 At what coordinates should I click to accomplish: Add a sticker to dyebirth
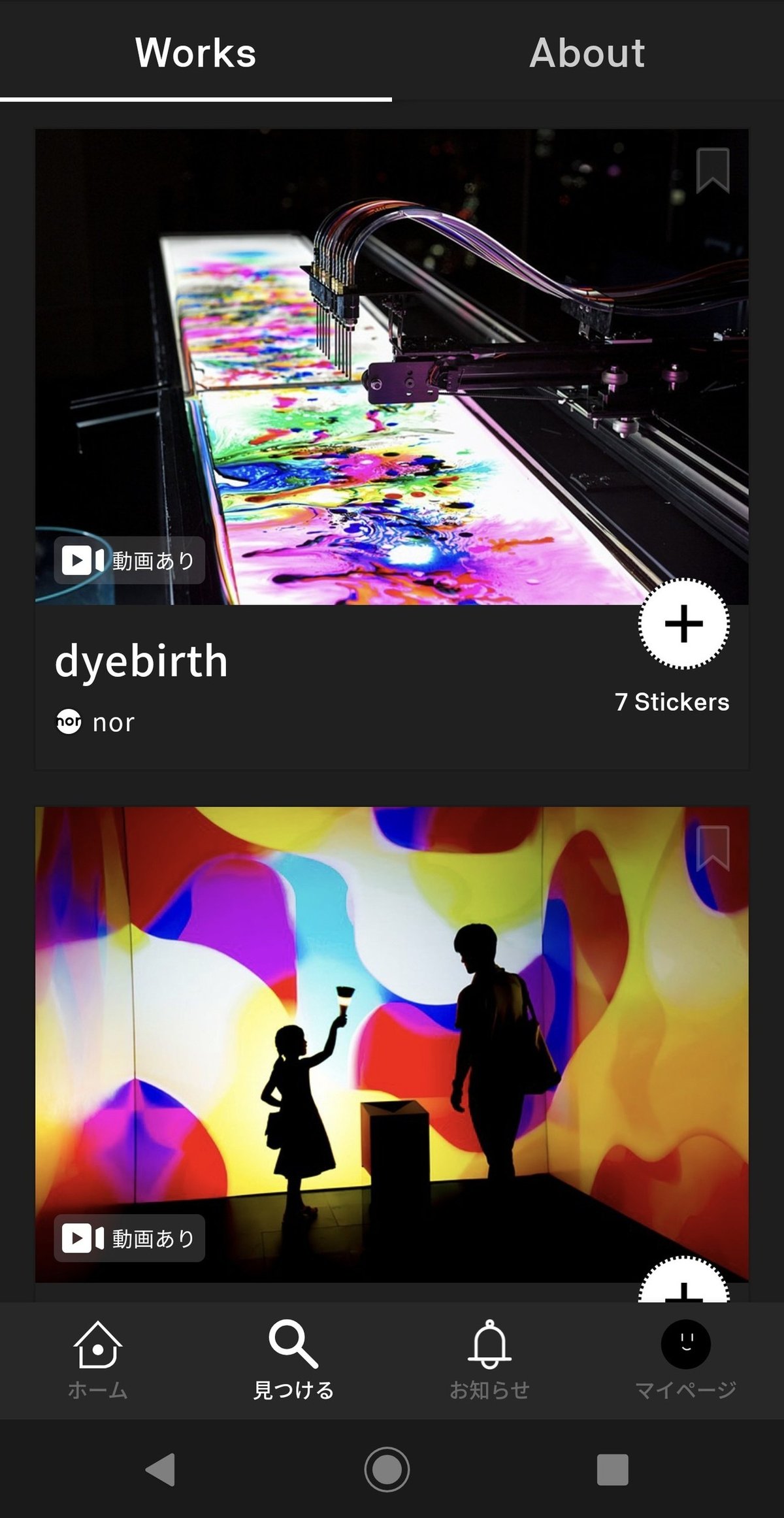click(x=683, y=624)
